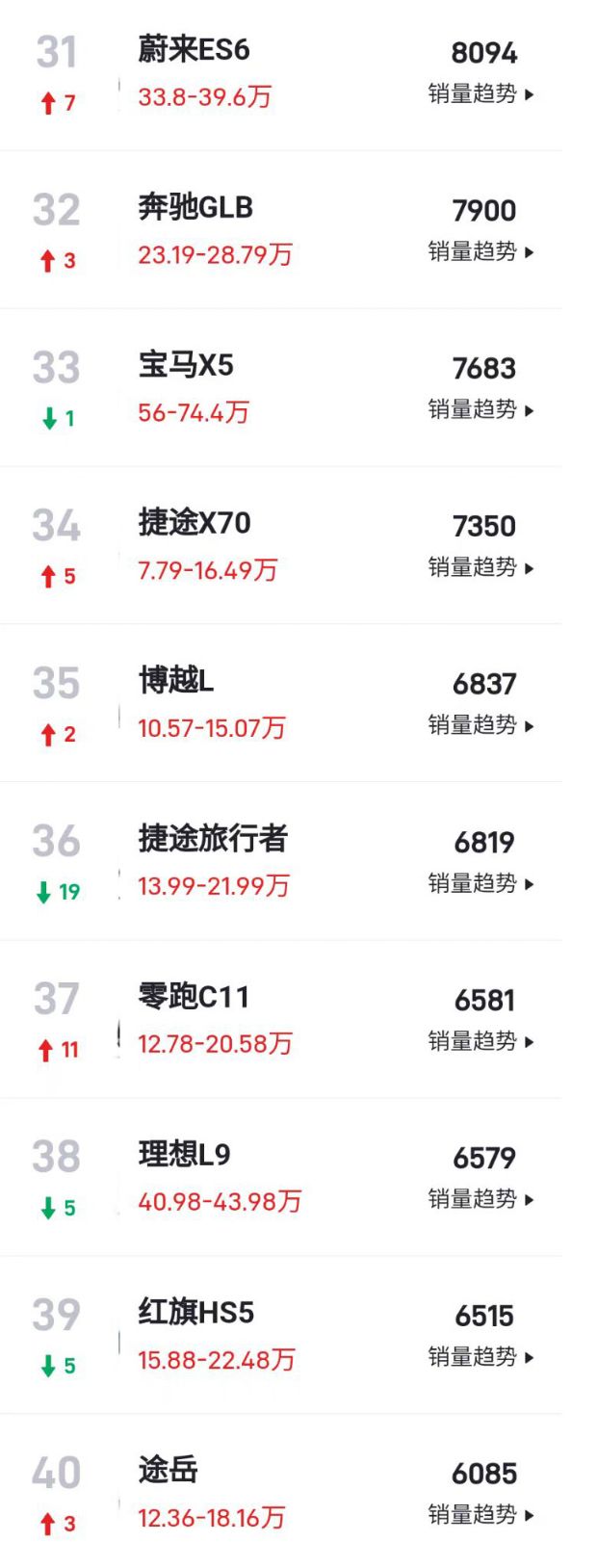This screenshot has width=597, height=1568.
Task: Open 途岳 car details
Action: click(169, 1472)
